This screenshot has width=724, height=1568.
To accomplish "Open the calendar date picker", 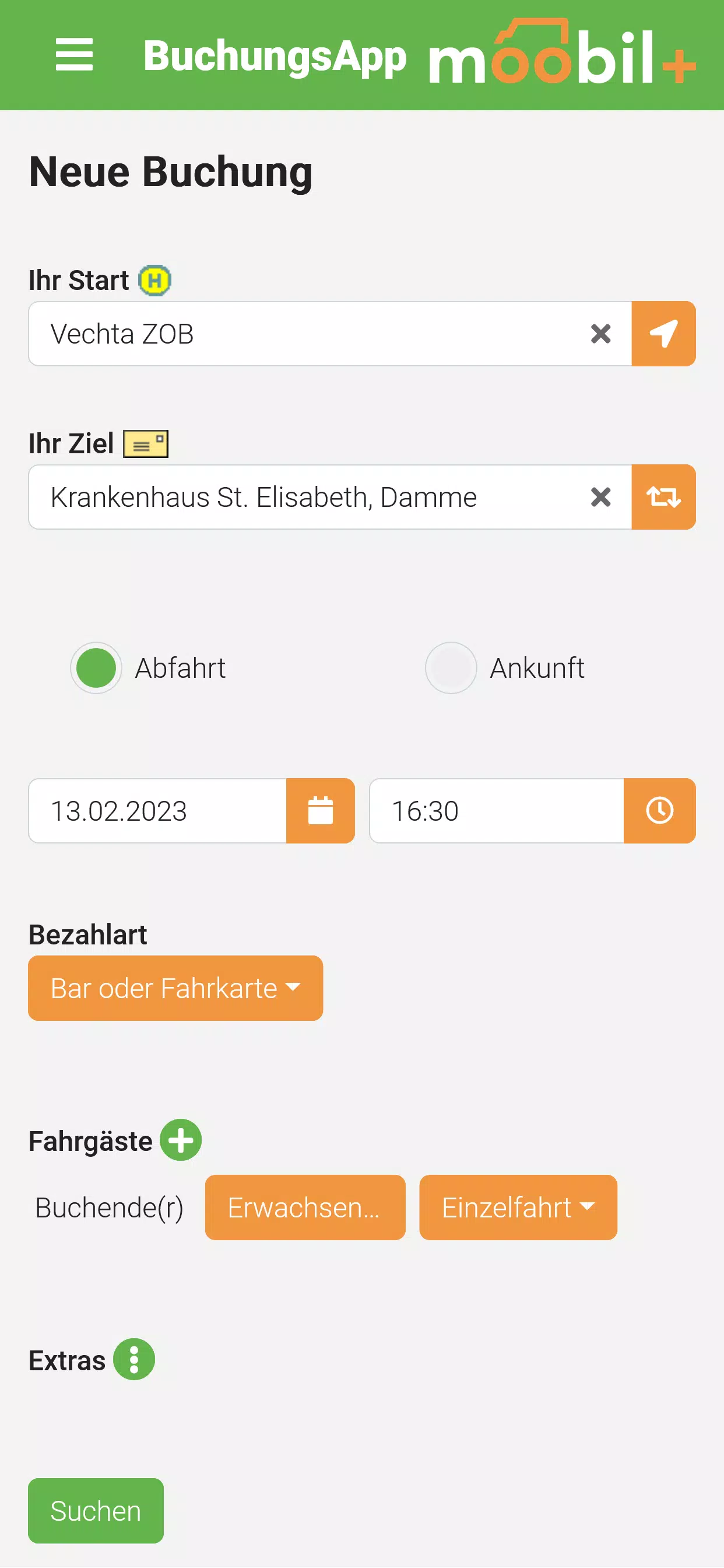I will [321, 811].
